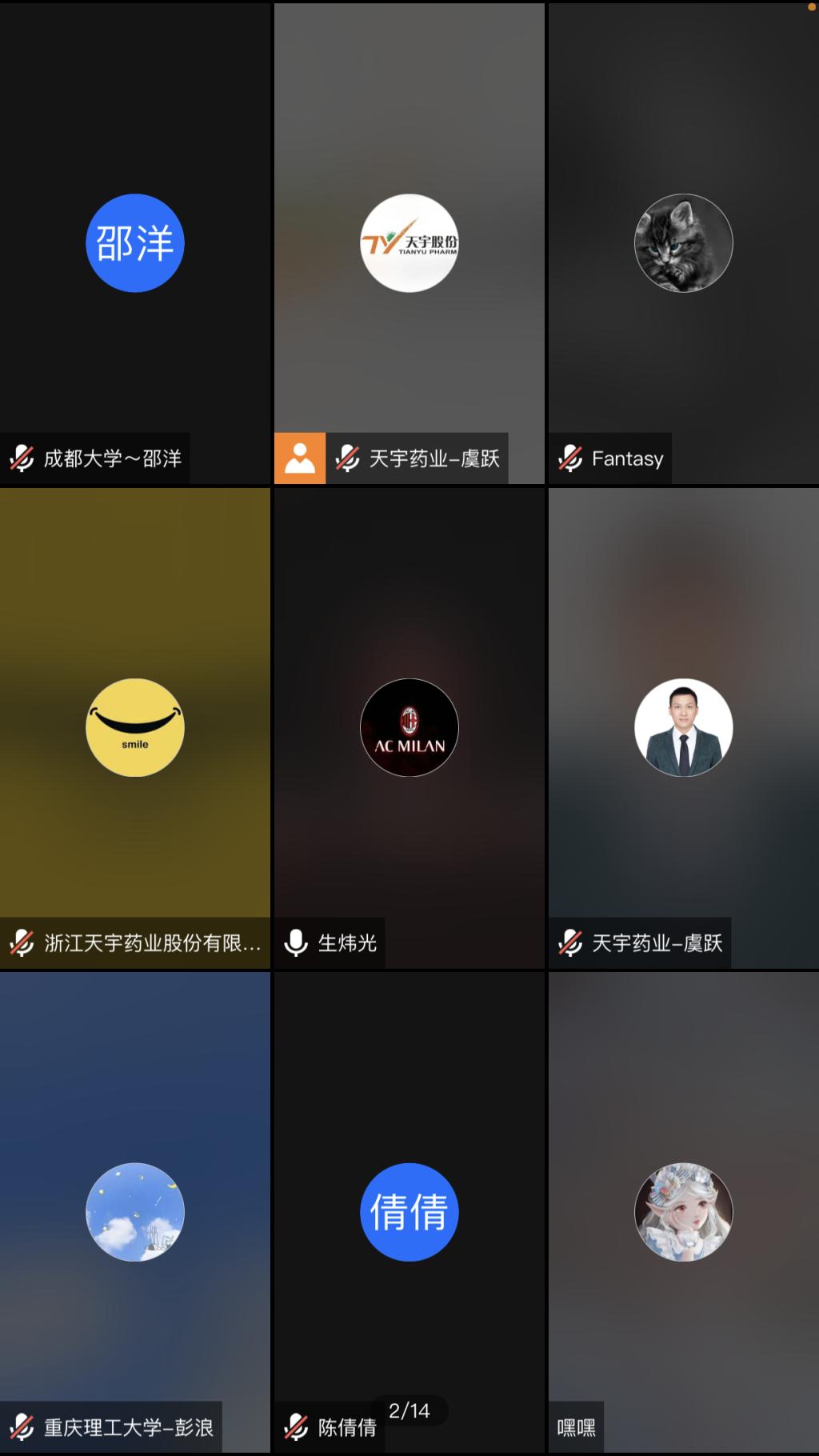Select 天宇药业-虞跃 tile with suit photo
This screenshot has width=819, height=1456.
(683, 727)
